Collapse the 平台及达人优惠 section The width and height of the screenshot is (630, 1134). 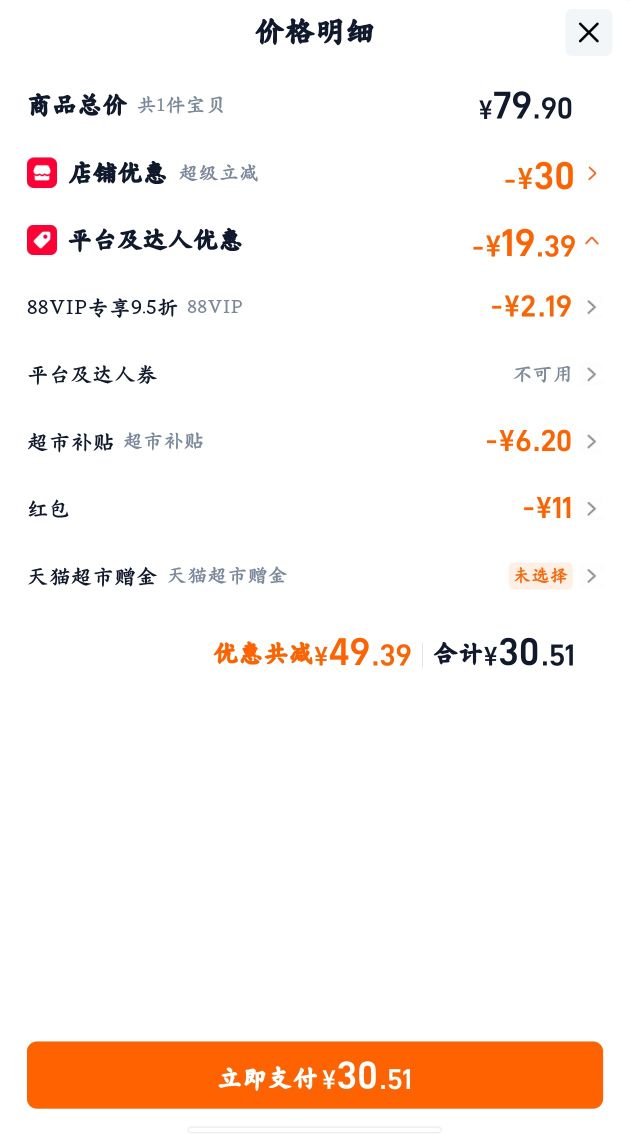[315, 242]
